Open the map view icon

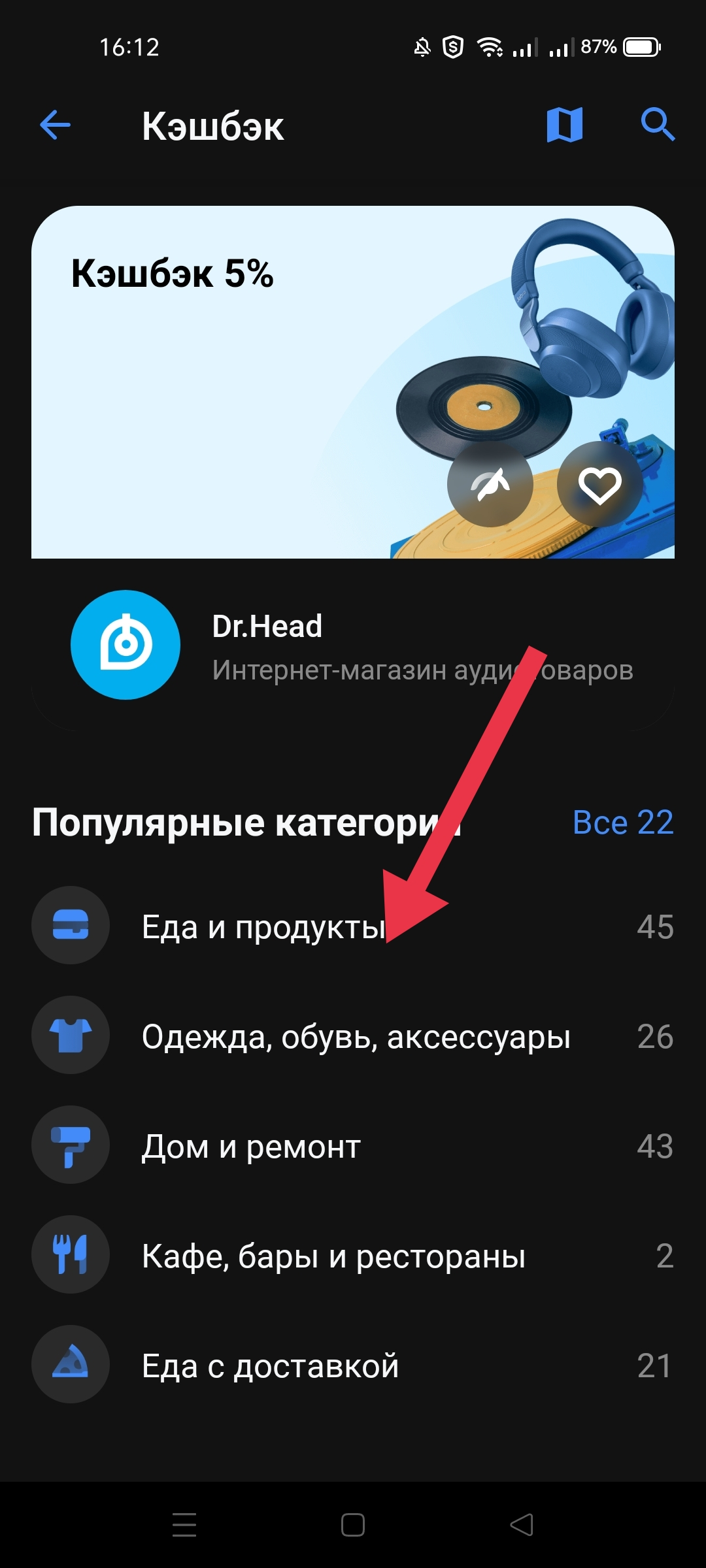pyautogui.click(x=565, y=125)
